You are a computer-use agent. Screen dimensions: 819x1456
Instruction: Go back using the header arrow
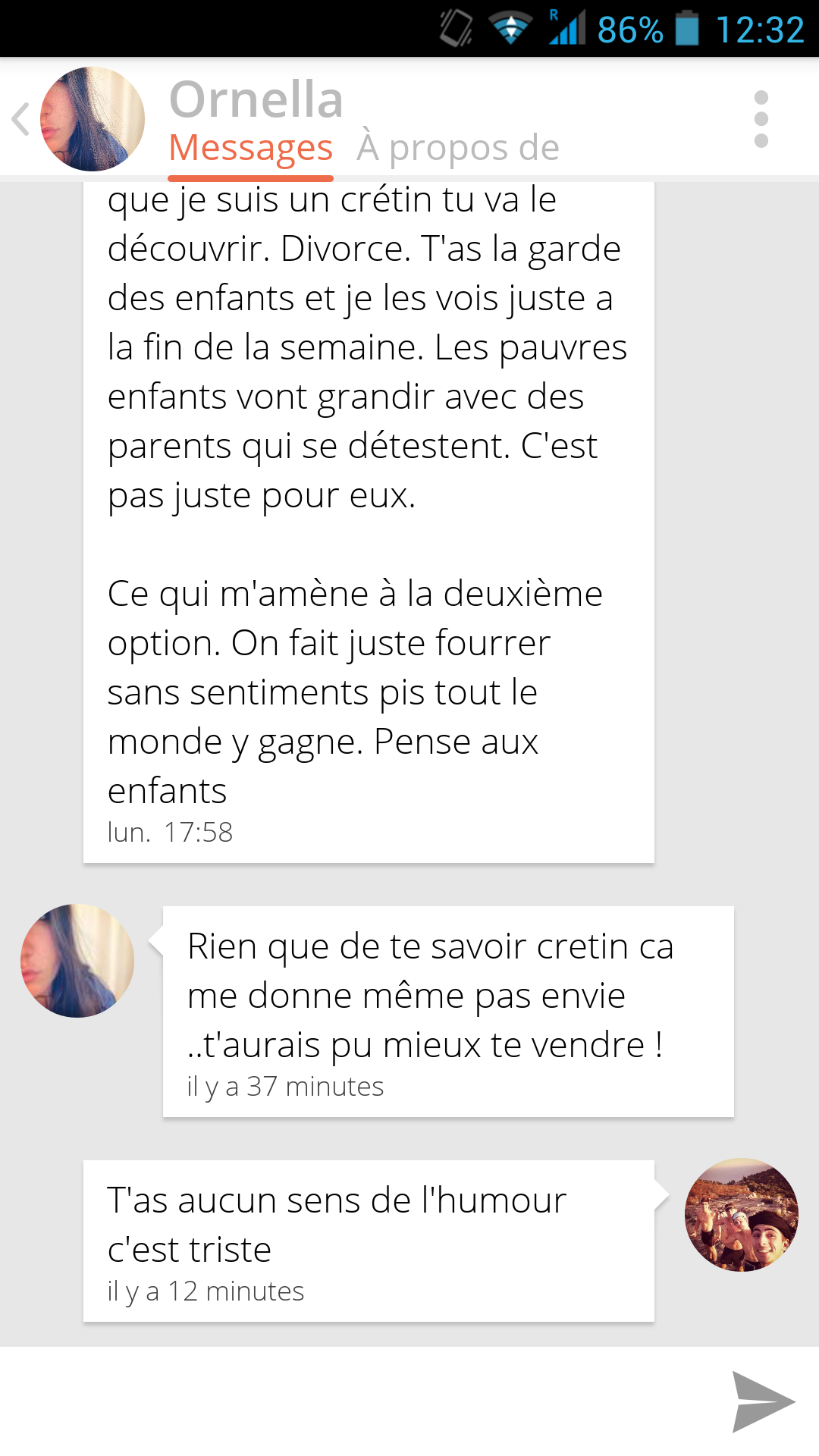pyautogui.click(x=21, y=119)
